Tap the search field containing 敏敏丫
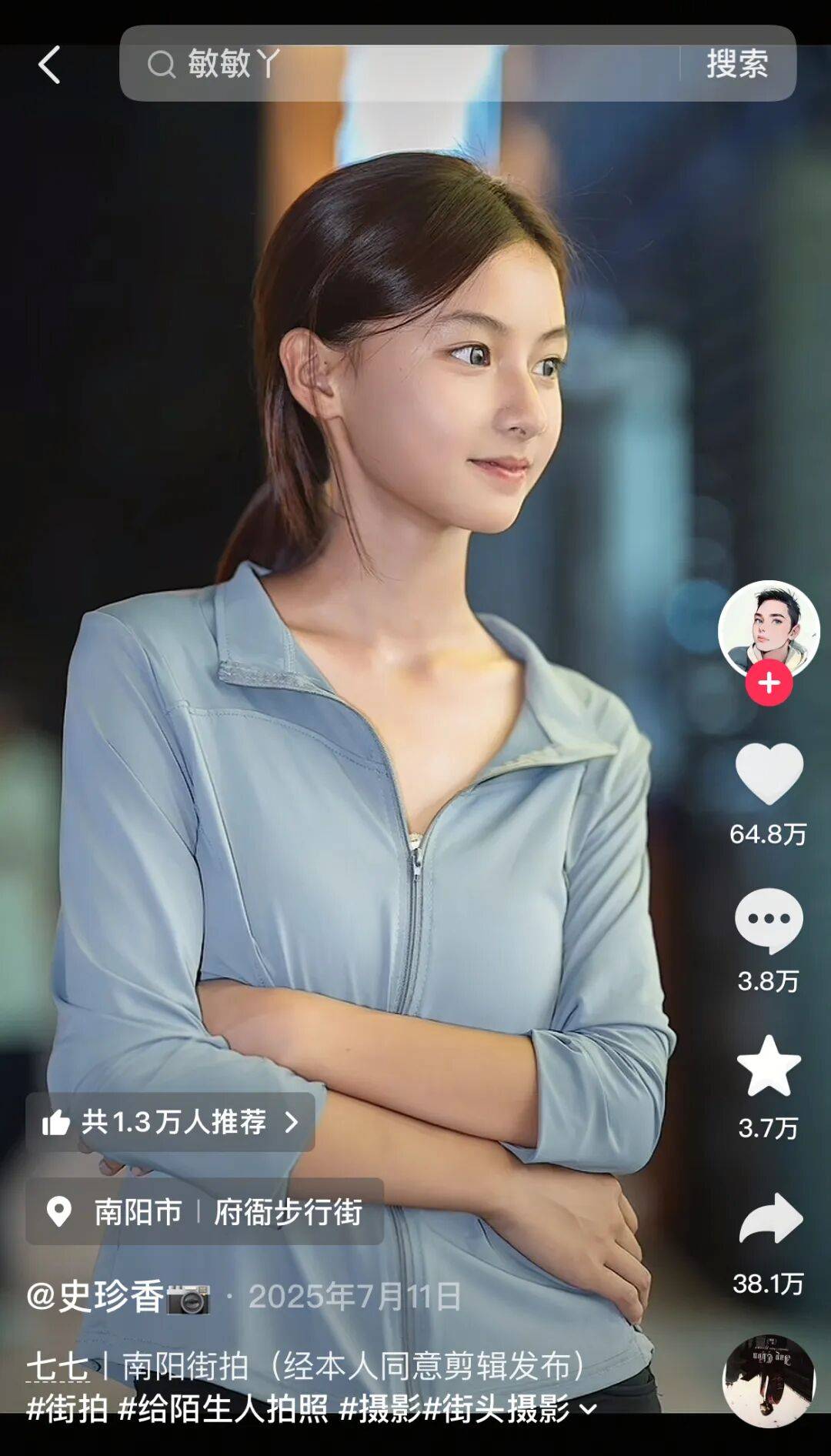 (x=400, y=64)
